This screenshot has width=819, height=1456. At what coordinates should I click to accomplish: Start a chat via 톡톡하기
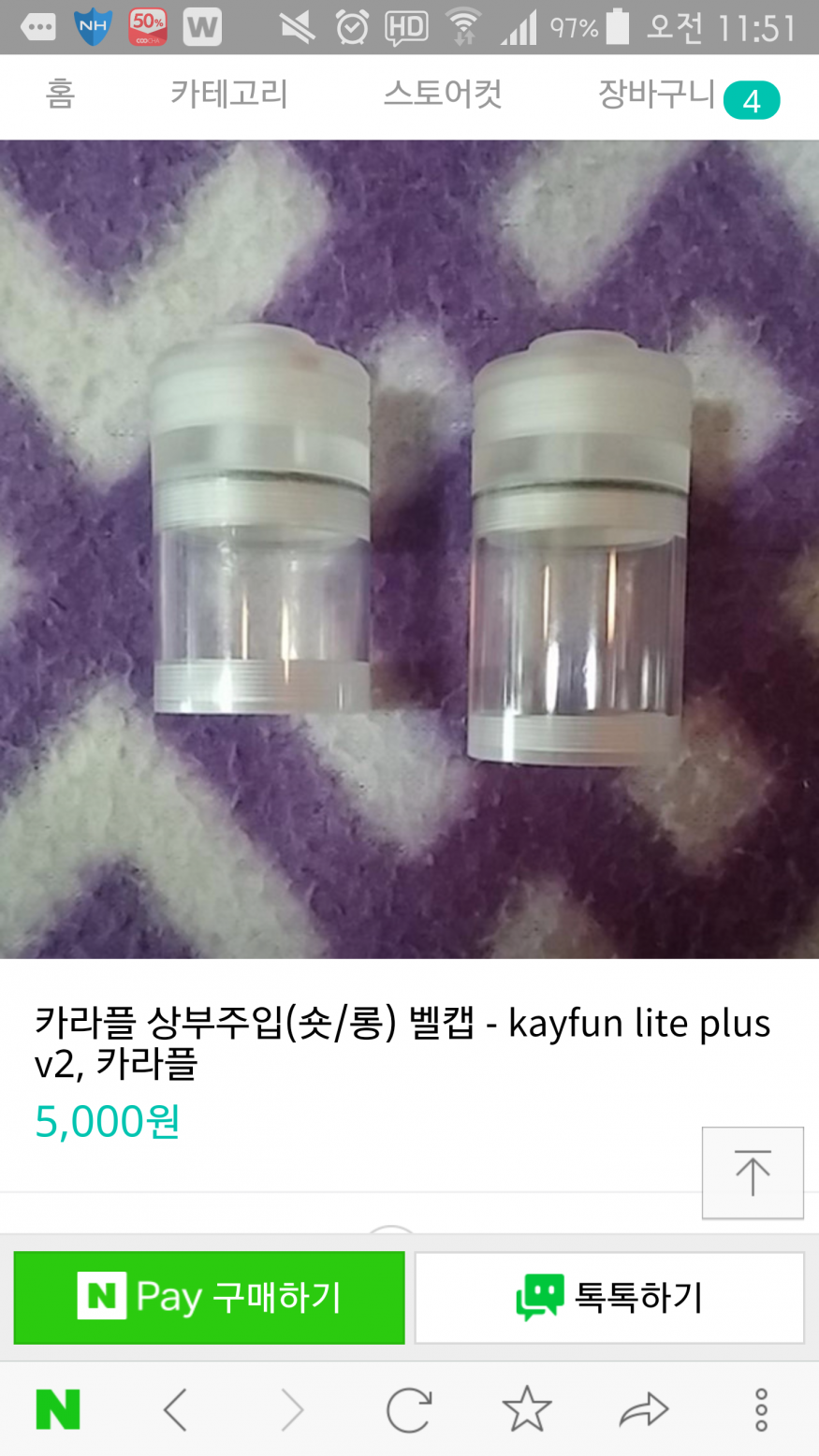(609, 1298)
